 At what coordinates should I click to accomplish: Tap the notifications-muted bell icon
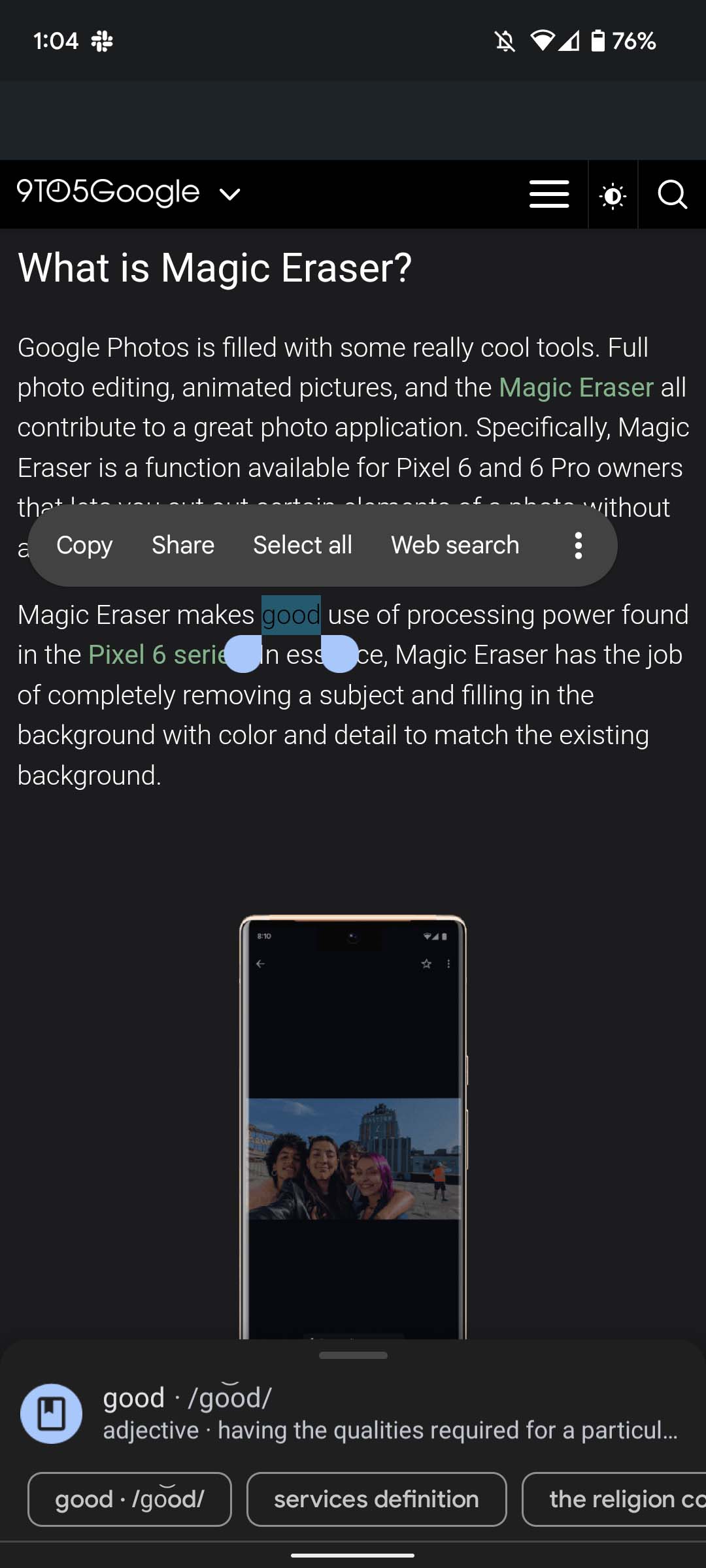coord(505,41)
